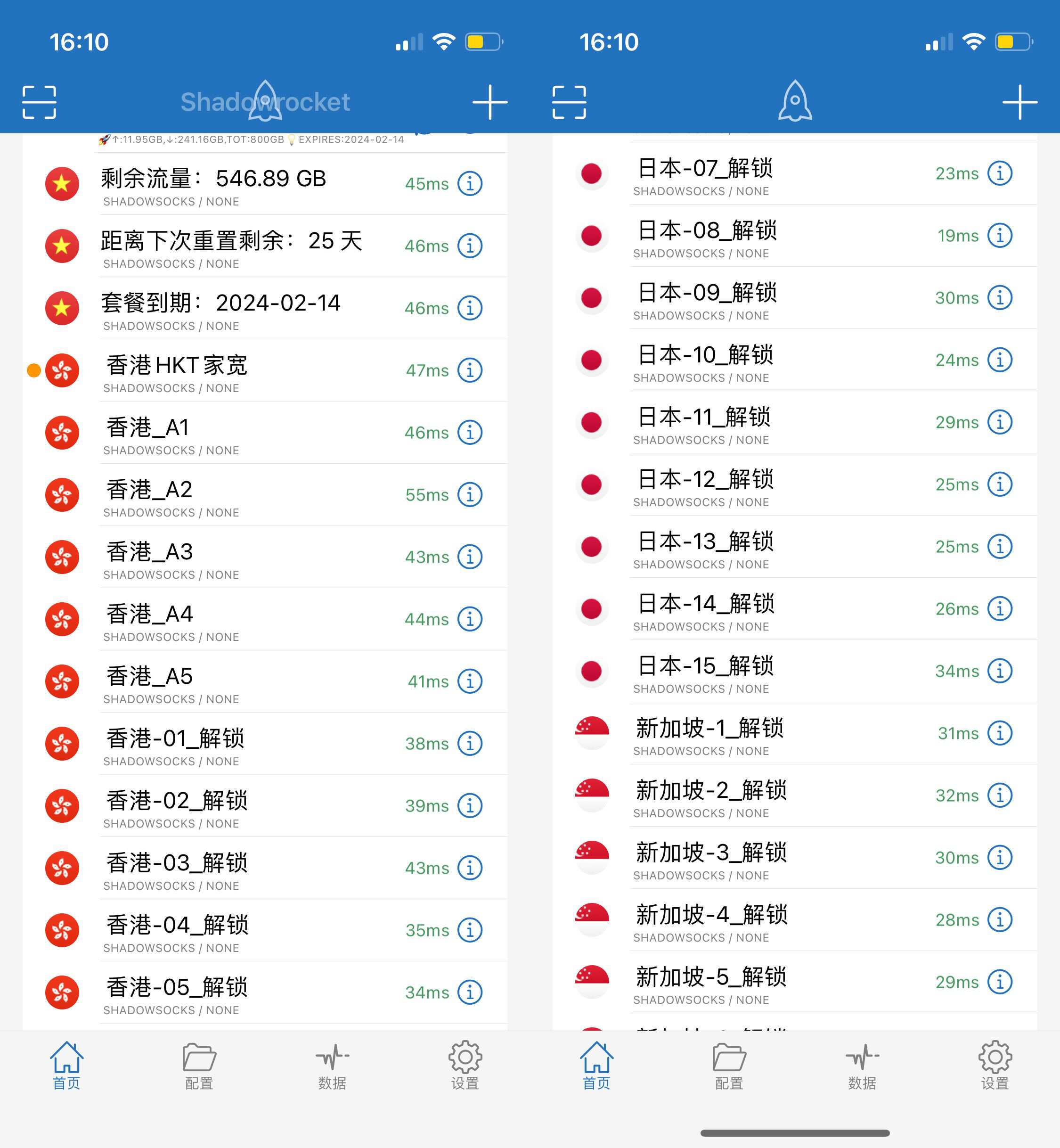This screenshot has width=1060, height=1148.
Task: Tap the Shadowrocket rocket logo
Action: pos(265,101)
